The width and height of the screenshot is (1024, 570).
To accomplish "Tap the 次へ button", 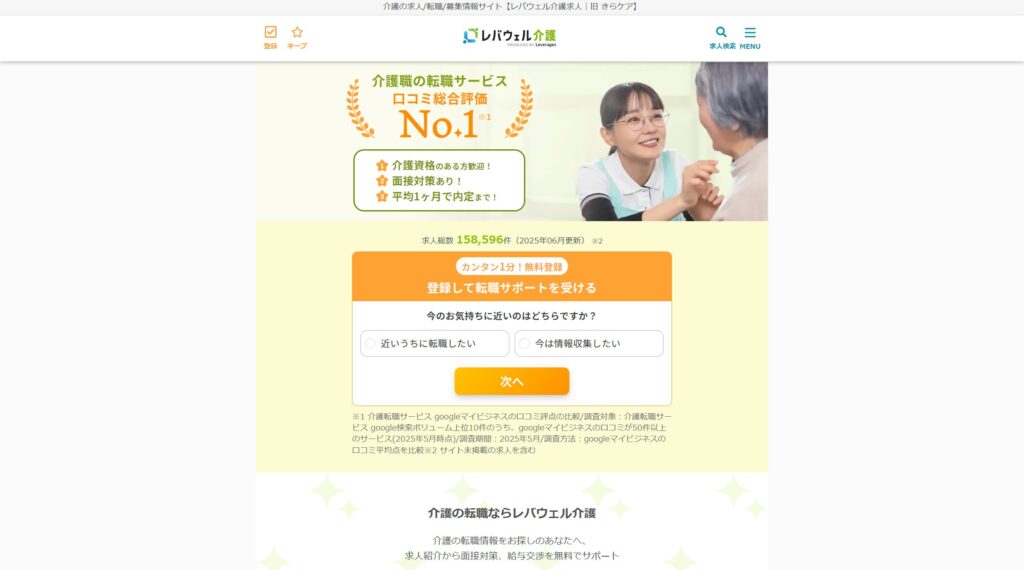I will tap(511, 381).
